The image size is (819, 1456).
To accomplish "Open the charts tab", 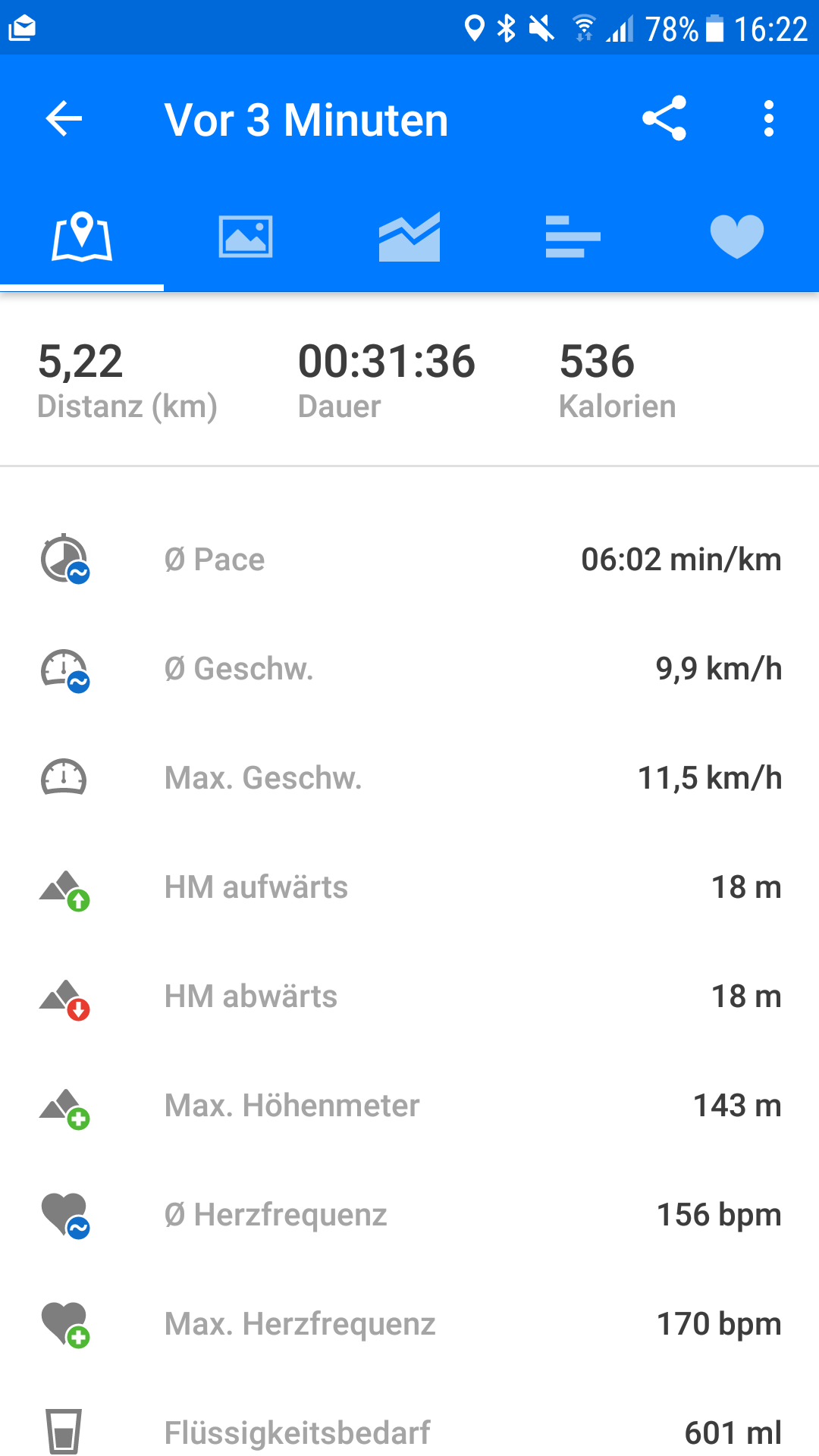I will point(409,237).
